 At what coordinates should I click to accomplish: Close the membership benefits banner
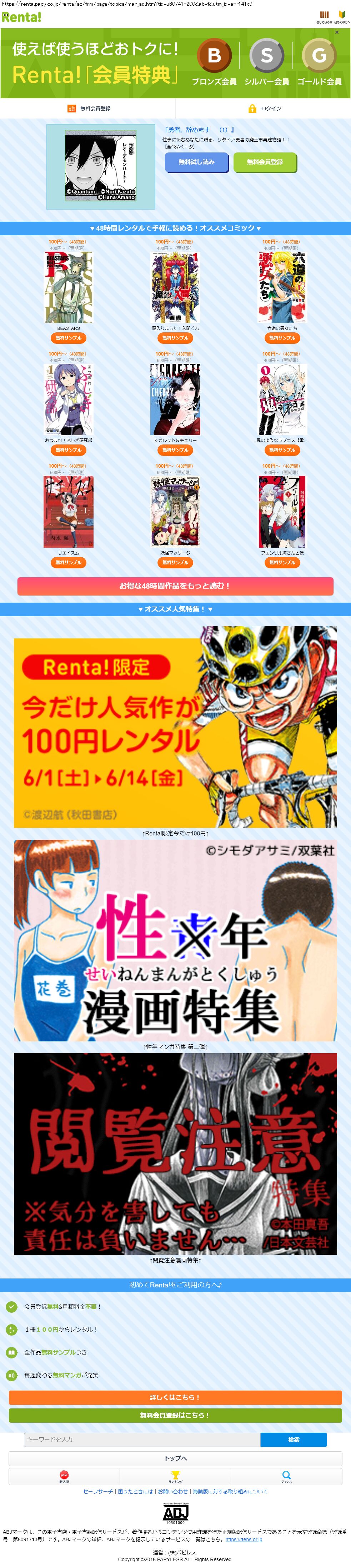336,33
